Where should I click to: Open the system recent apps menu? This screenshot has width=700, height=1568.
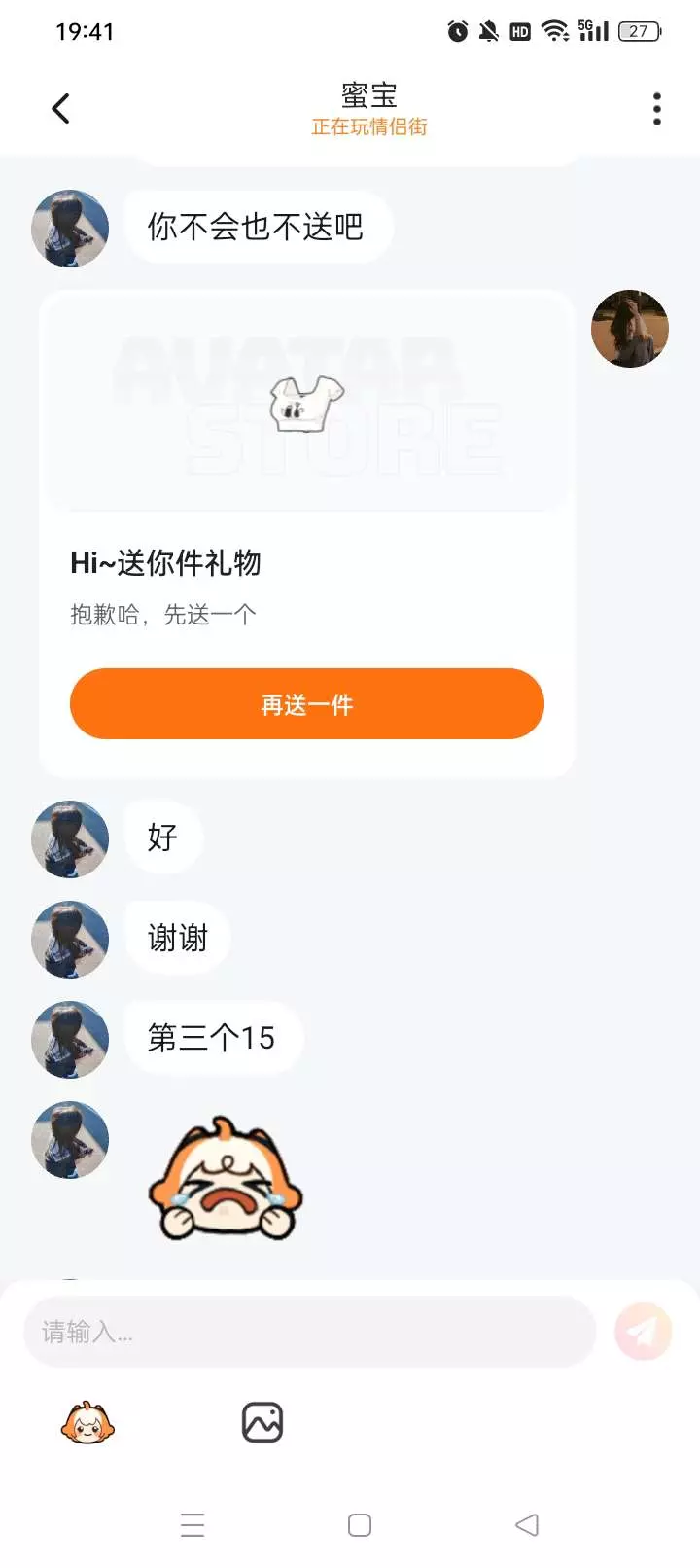pos(192,1525)
